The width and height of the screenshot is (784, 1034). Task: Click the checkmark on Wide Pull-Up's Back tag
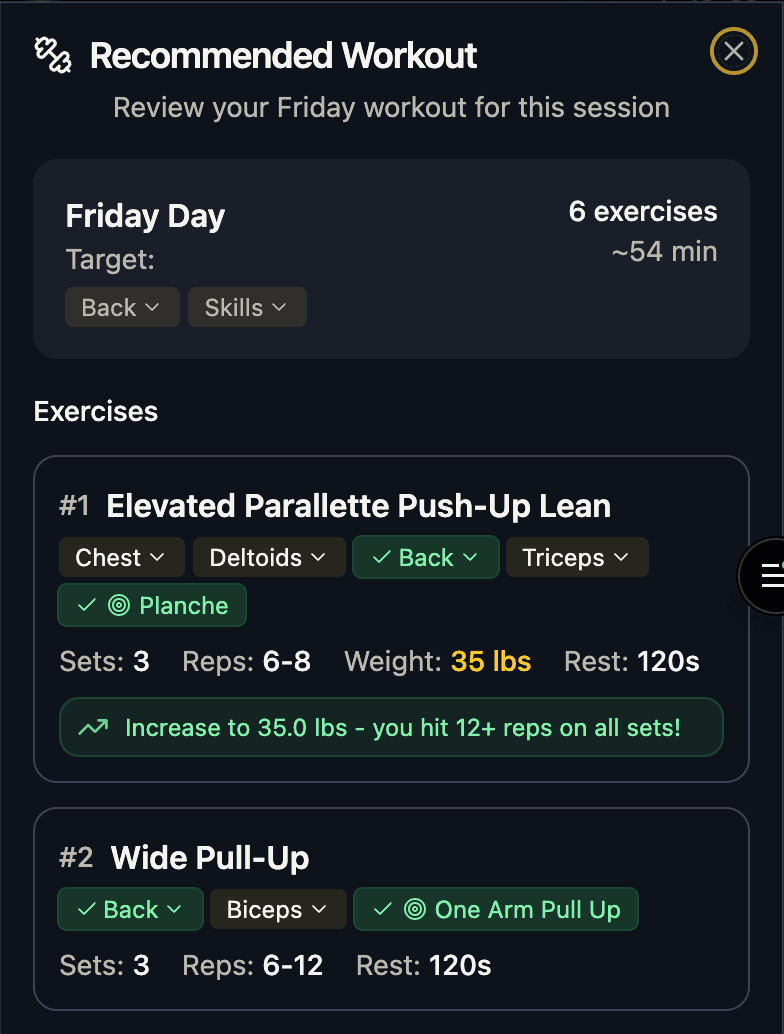(90, 909)
